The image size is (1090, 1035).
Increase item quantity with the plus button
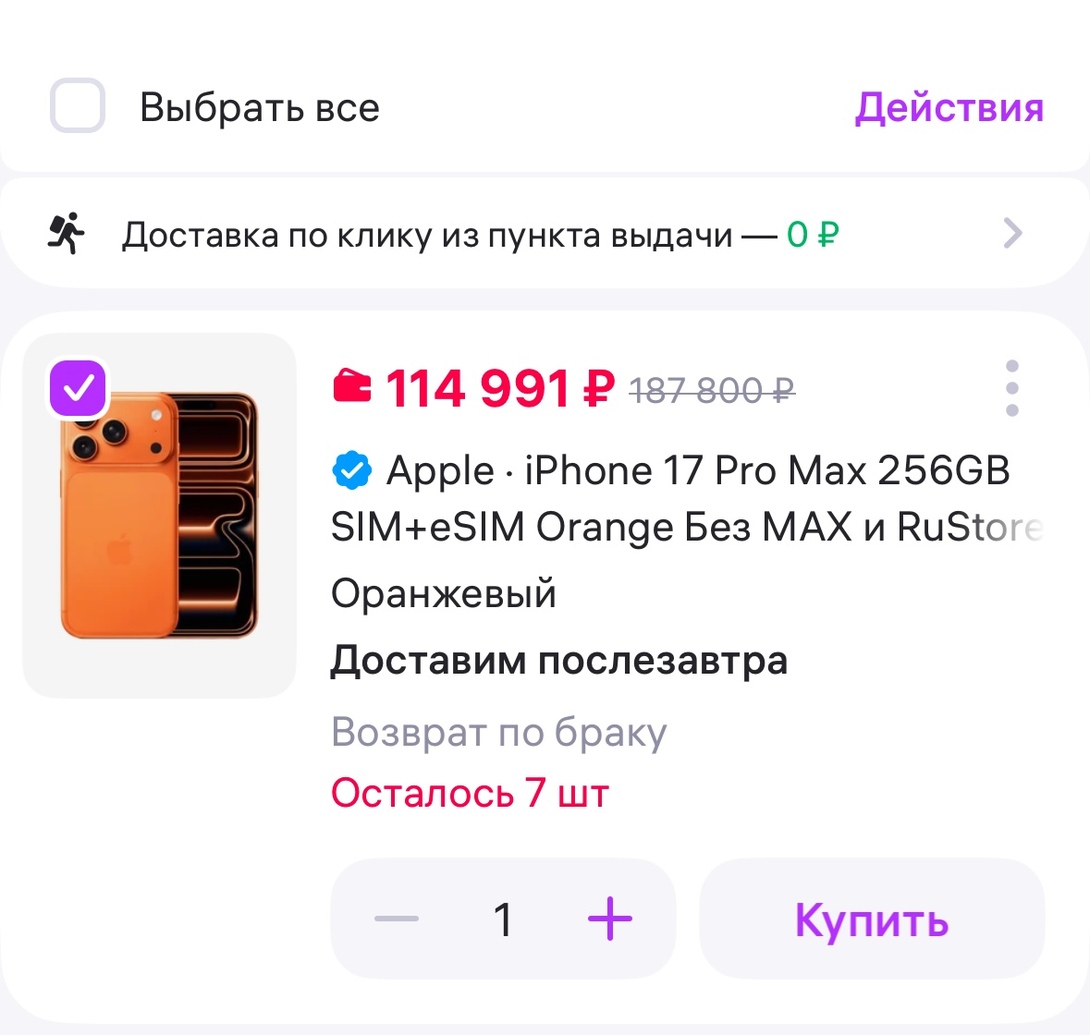click(610, 918)
